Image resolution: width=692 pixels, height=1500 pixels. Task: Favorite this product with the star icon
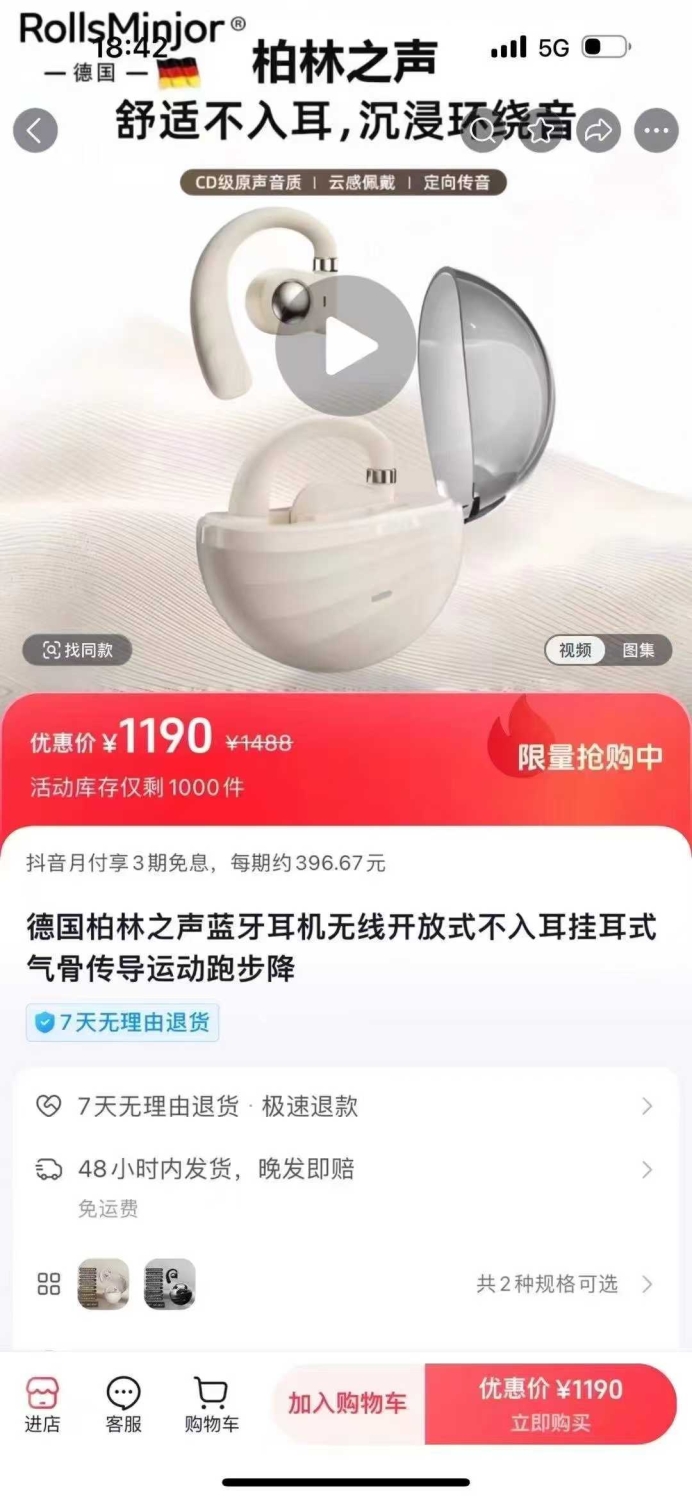(x=541, y=131)
